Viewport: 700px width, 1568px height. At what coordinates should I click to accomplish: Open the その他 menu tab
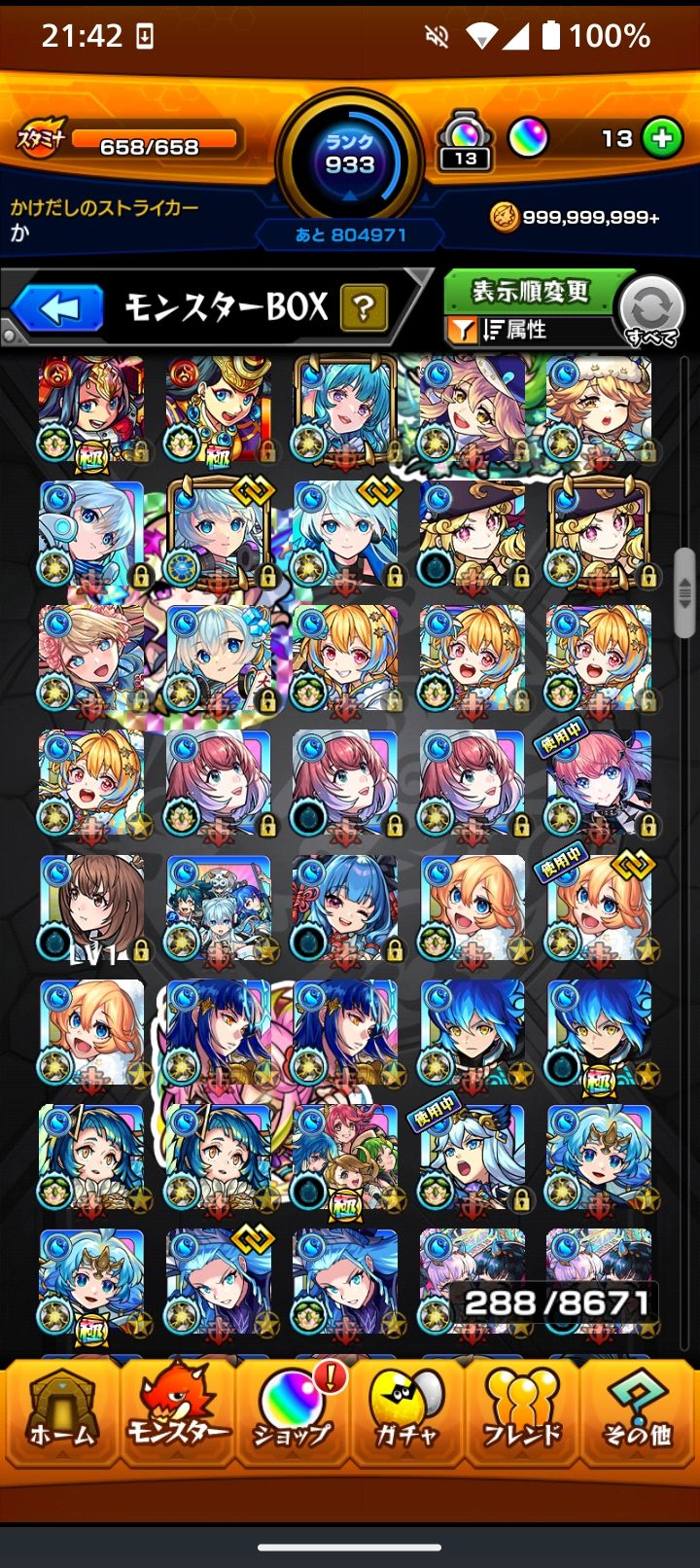tap(637, 1413)
